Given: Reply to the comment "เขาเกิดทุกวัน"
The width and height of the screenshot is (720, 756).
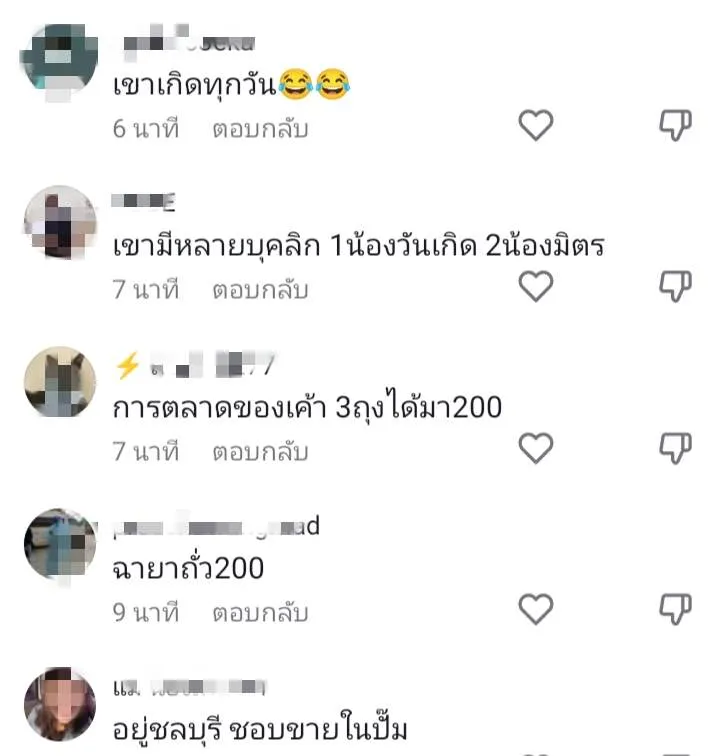Looking at the screenshot, I should 260,129.
